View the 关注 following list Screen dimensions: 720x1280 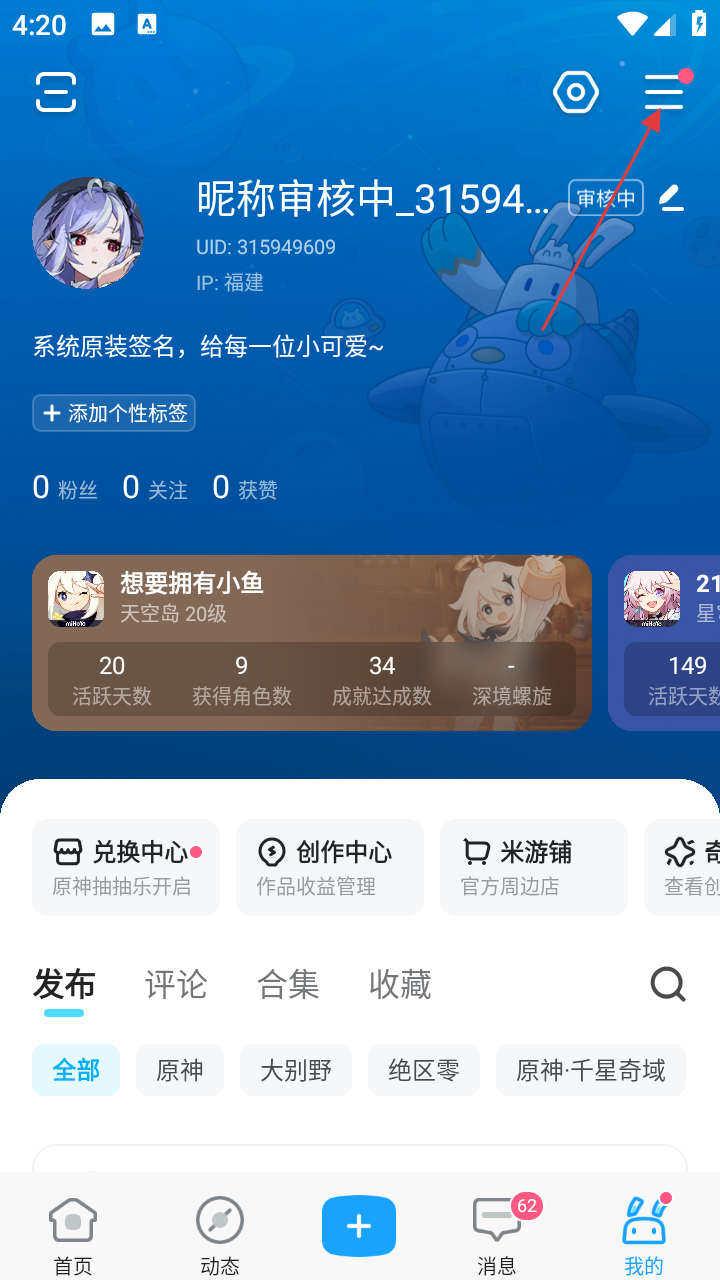(155, 488)
